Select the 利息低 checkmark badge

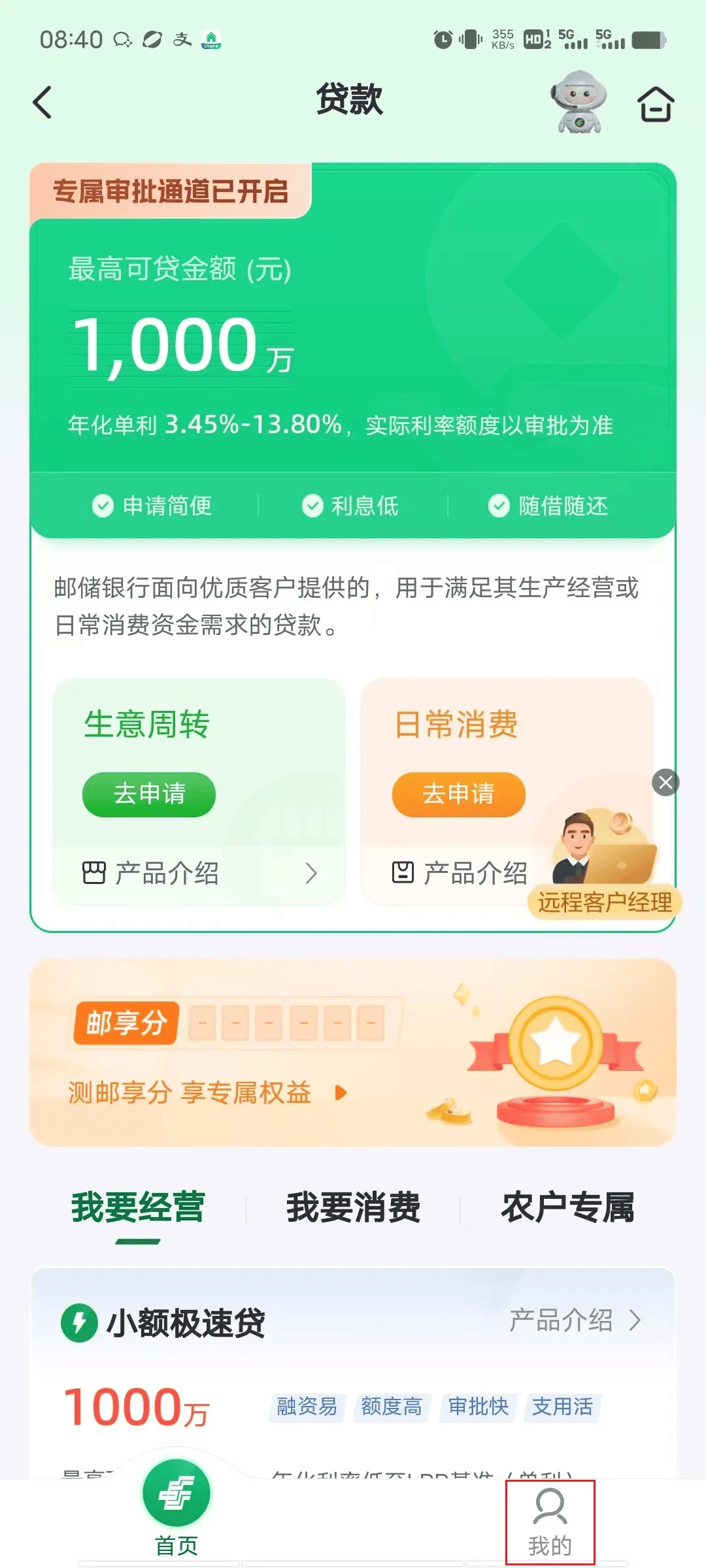click(312, 505)
